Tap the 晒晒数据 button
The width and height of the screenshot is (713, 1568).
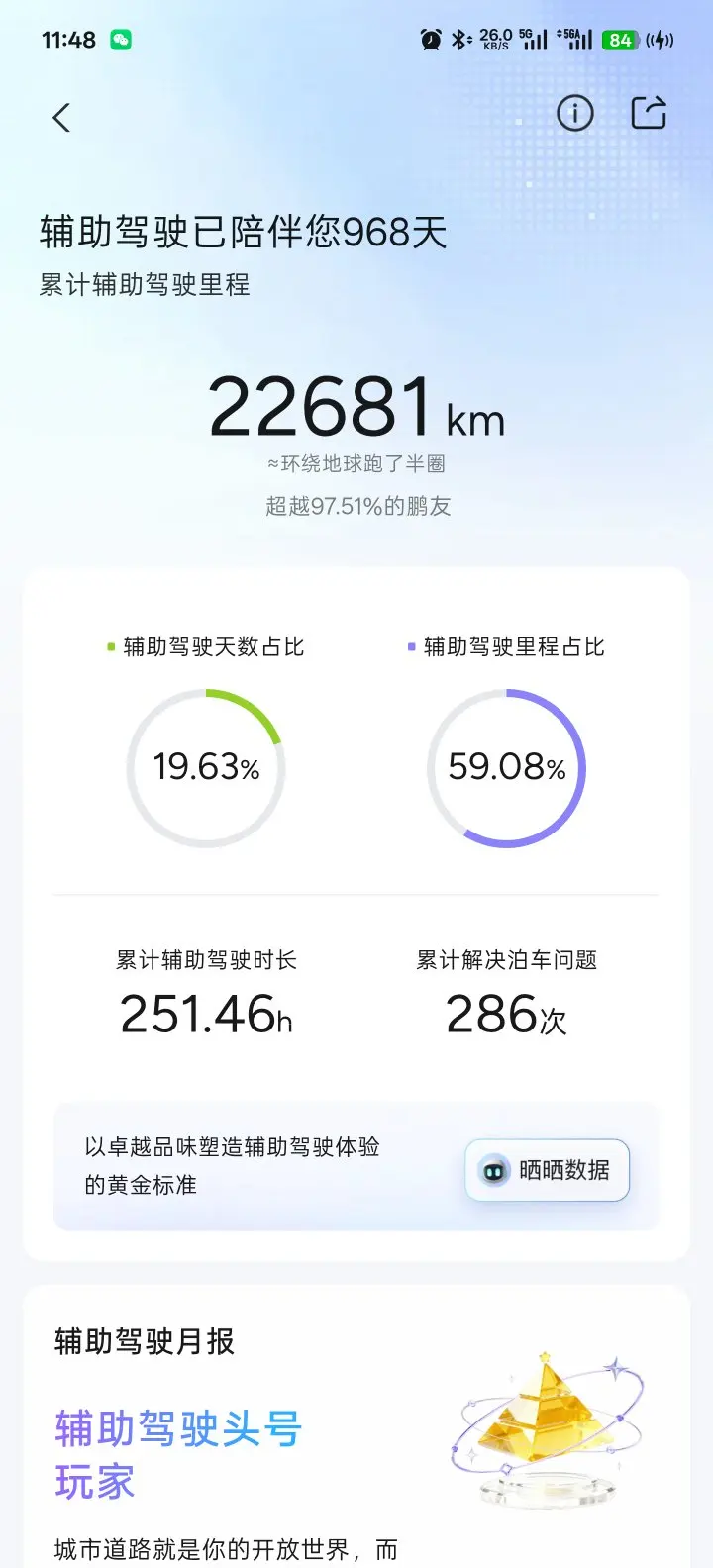[548, 1170]
